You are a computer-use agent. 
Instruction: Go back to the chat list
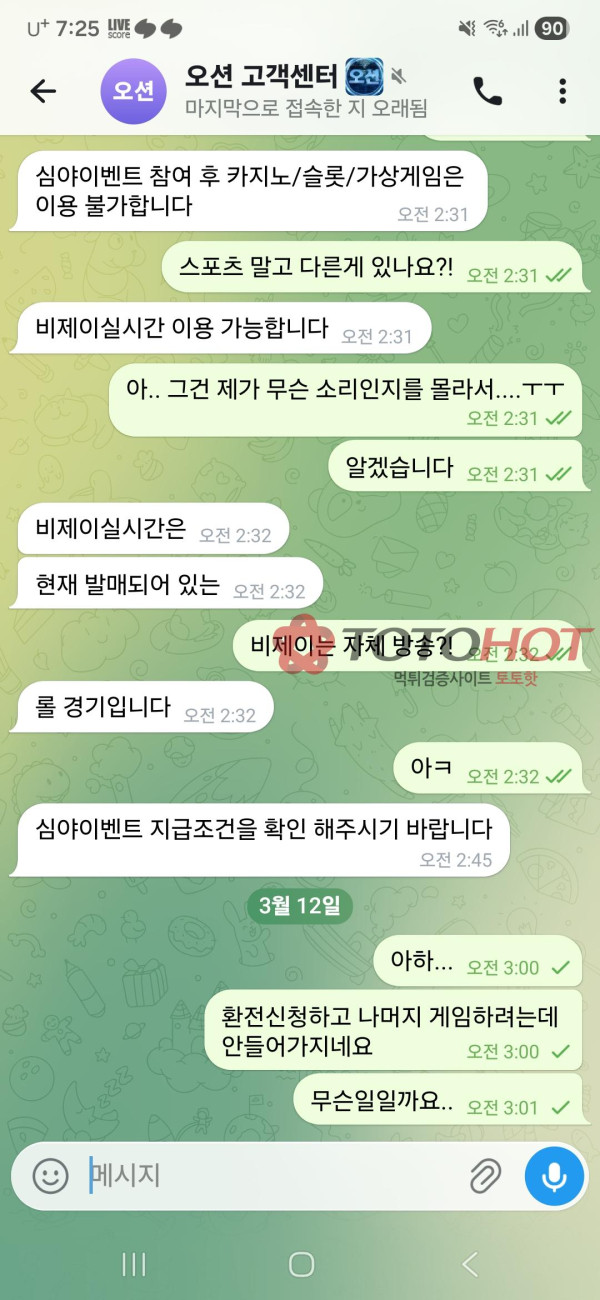click(43, 91)
